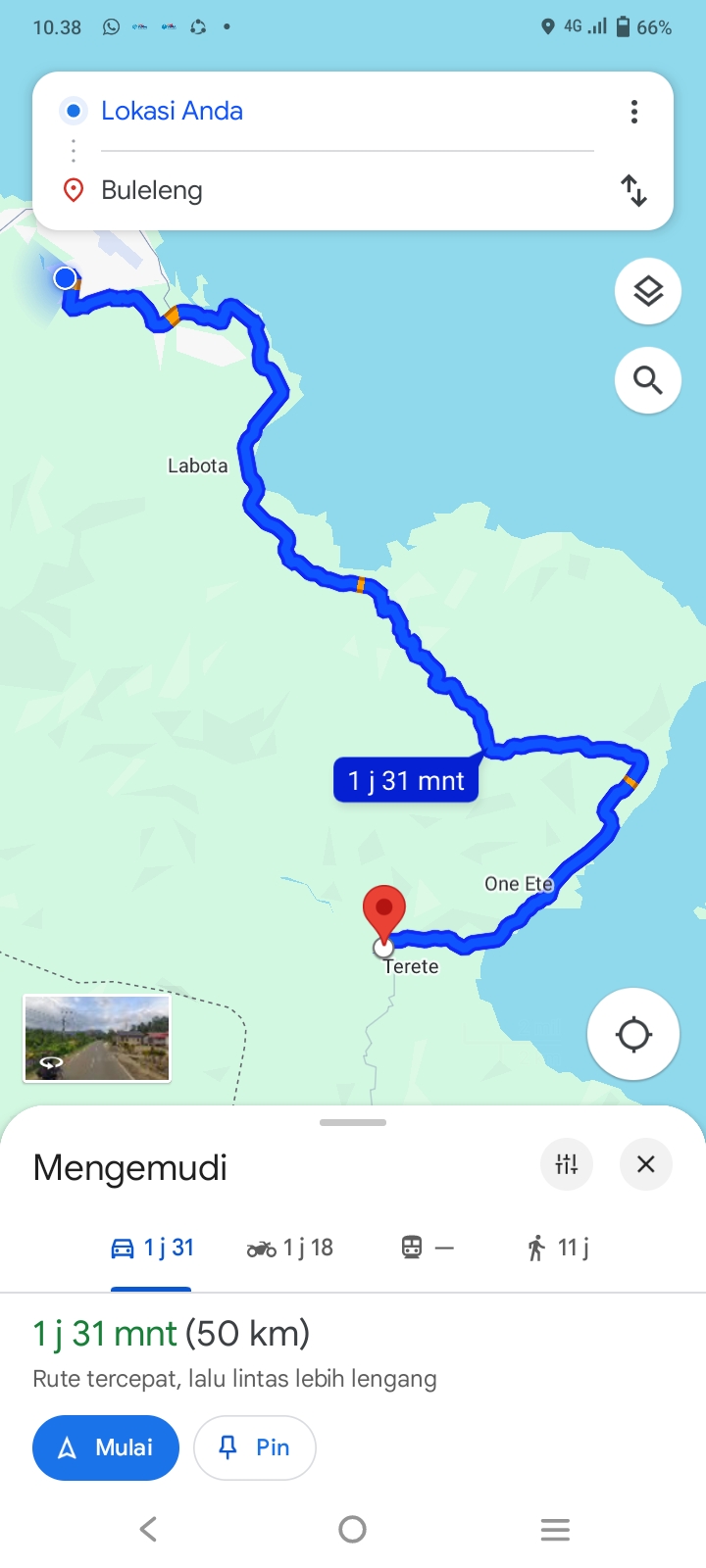Edit the Lokasi Anda starting point
Image resolution: width=706 pixels, height=1568 pixels.
(347, 111)
